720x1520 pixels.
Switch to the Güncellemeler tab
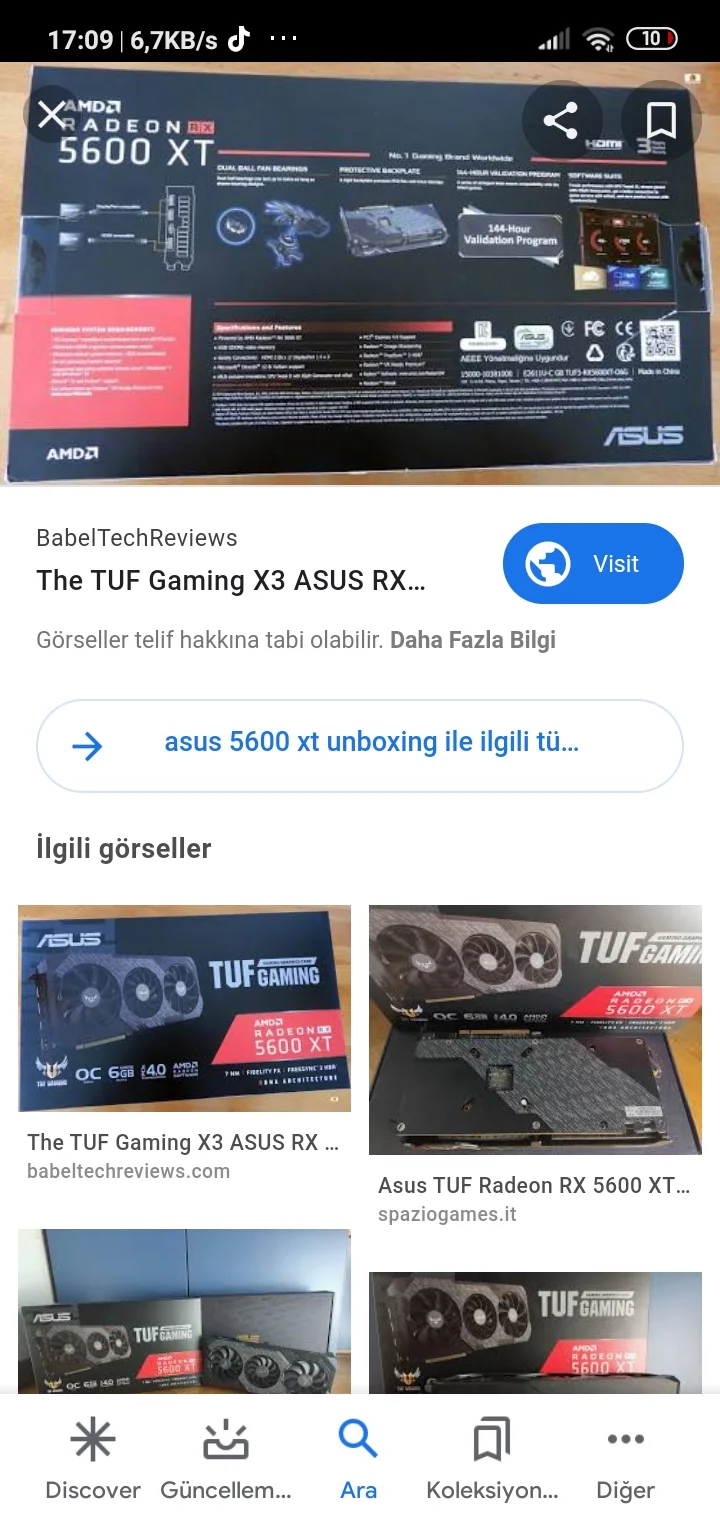point(226,1461)
